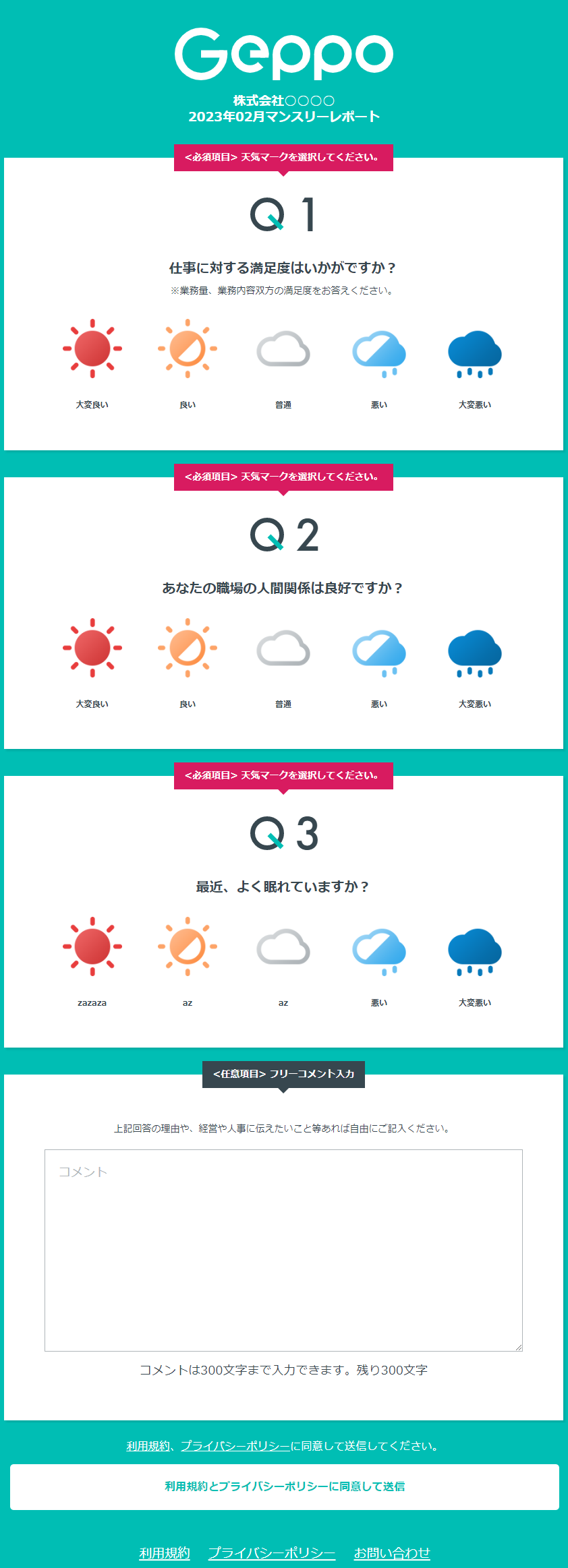The image size is (568, 1568).
Task: Select the gray cloud "普通" icon for Q1
Action: tap(283, 351)
